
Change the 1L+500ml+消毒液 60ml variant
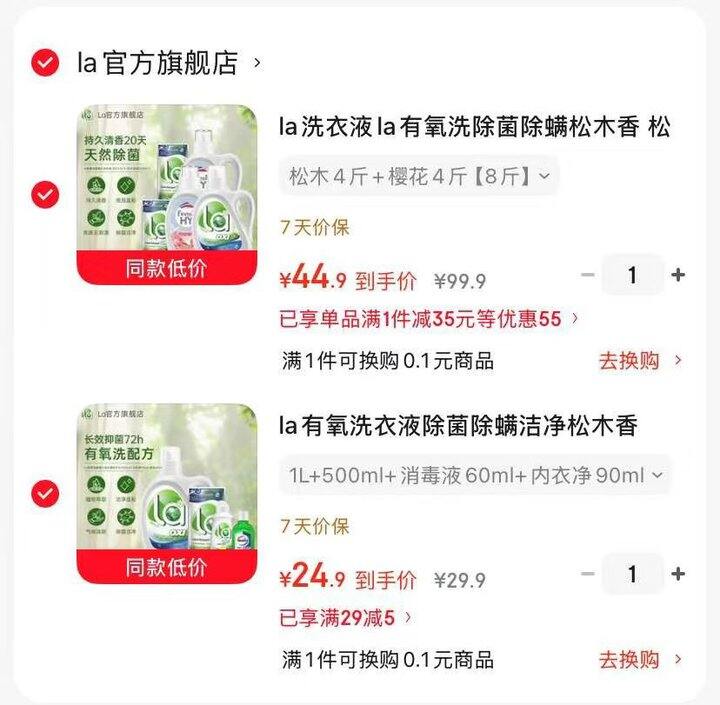(x=475, y=475)
